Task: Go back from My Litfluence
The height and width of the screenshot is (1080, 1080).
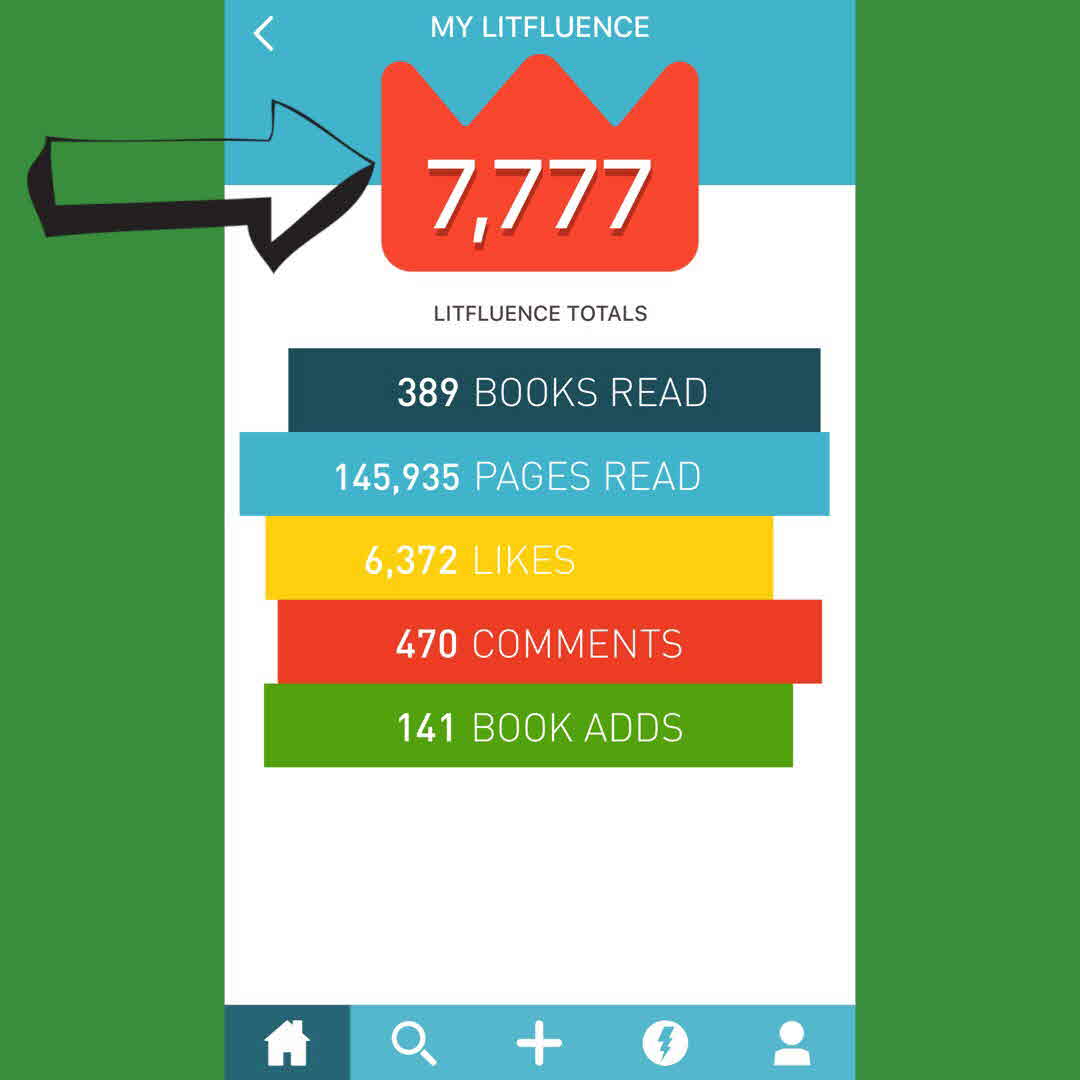Action: (264, 34)
